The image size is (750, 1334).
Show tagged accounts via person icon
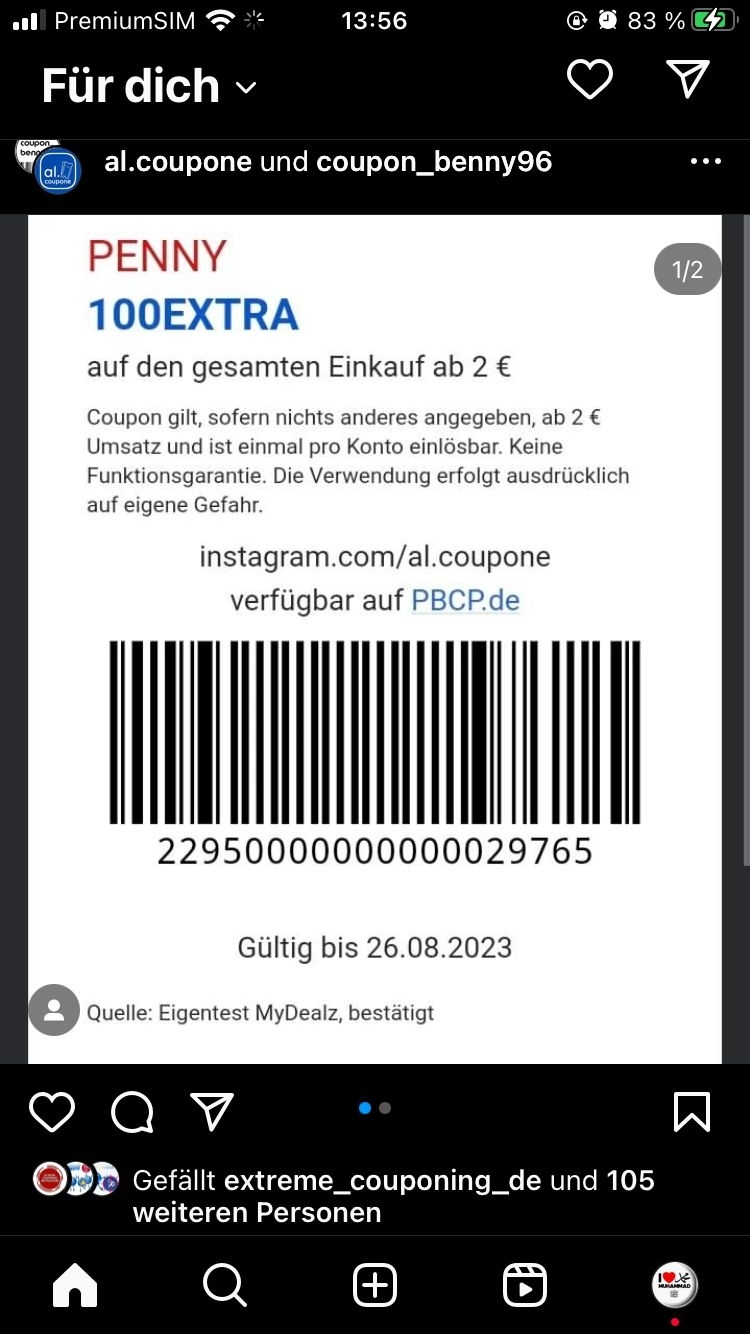click(x=54, y=1010)
